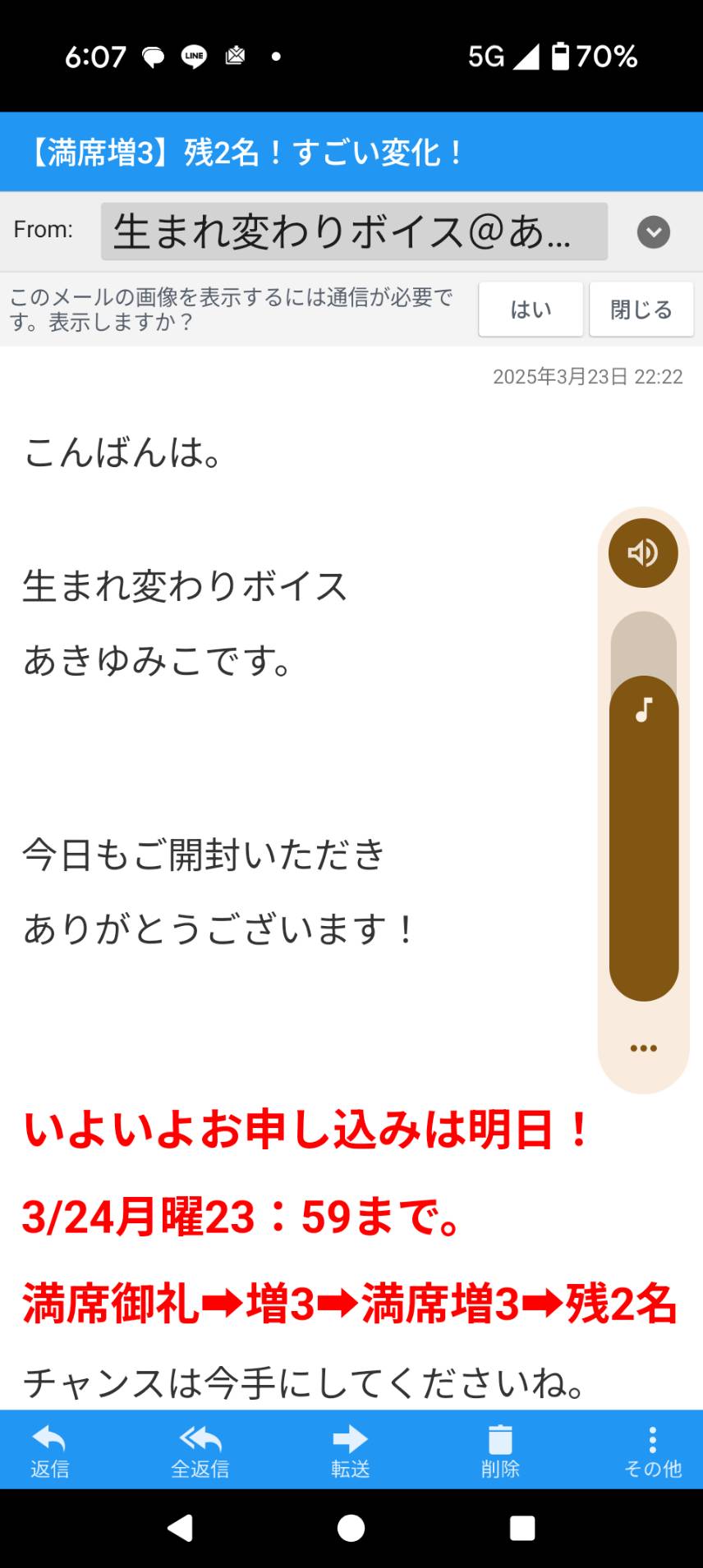Reply to all with 全返信
This screenshot has width=703, height=1568.
(x=200, y=1451)
